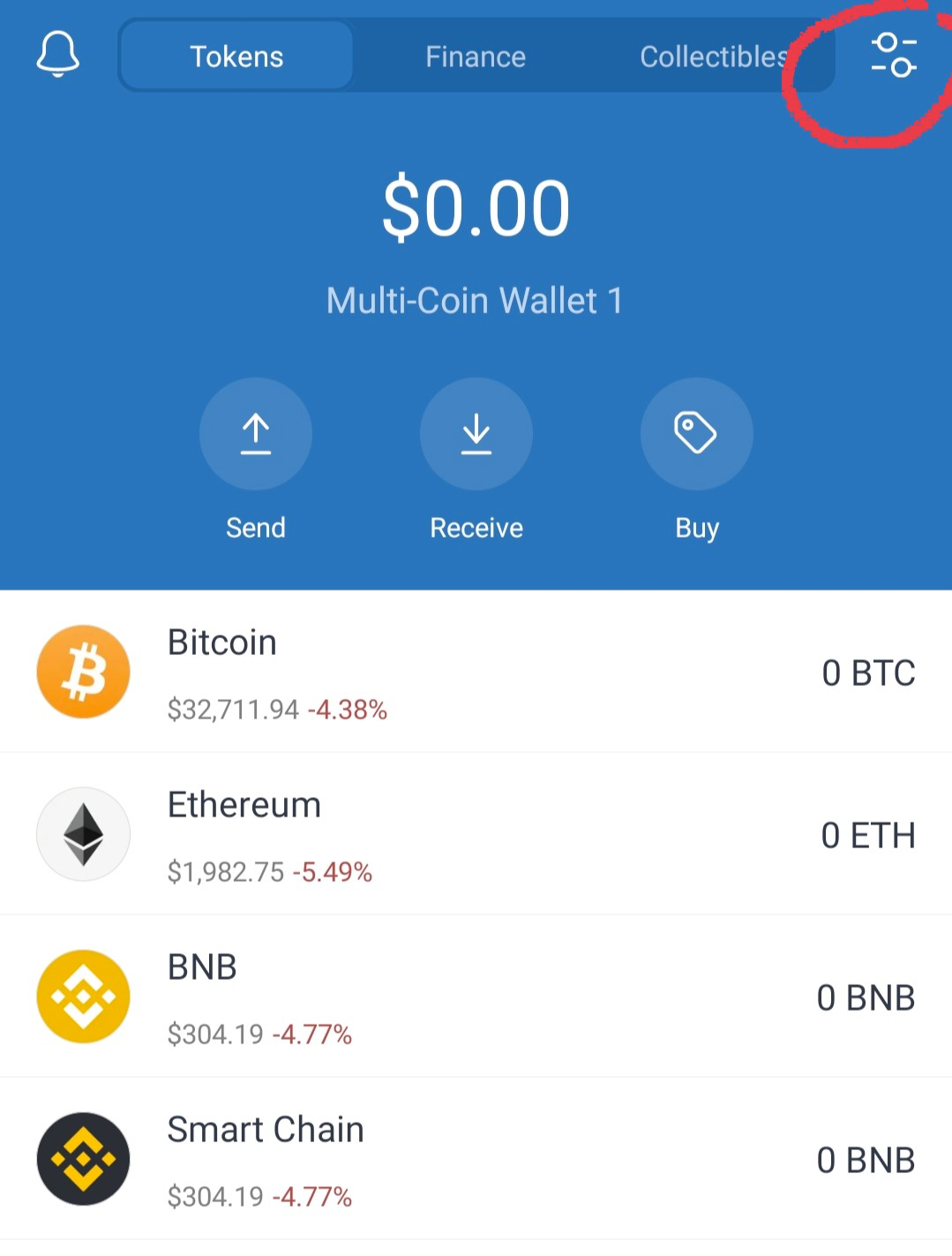This screenshot has height=1256, width=952.
Task: Open the Bitcoin token row
Action: [476, 673]
